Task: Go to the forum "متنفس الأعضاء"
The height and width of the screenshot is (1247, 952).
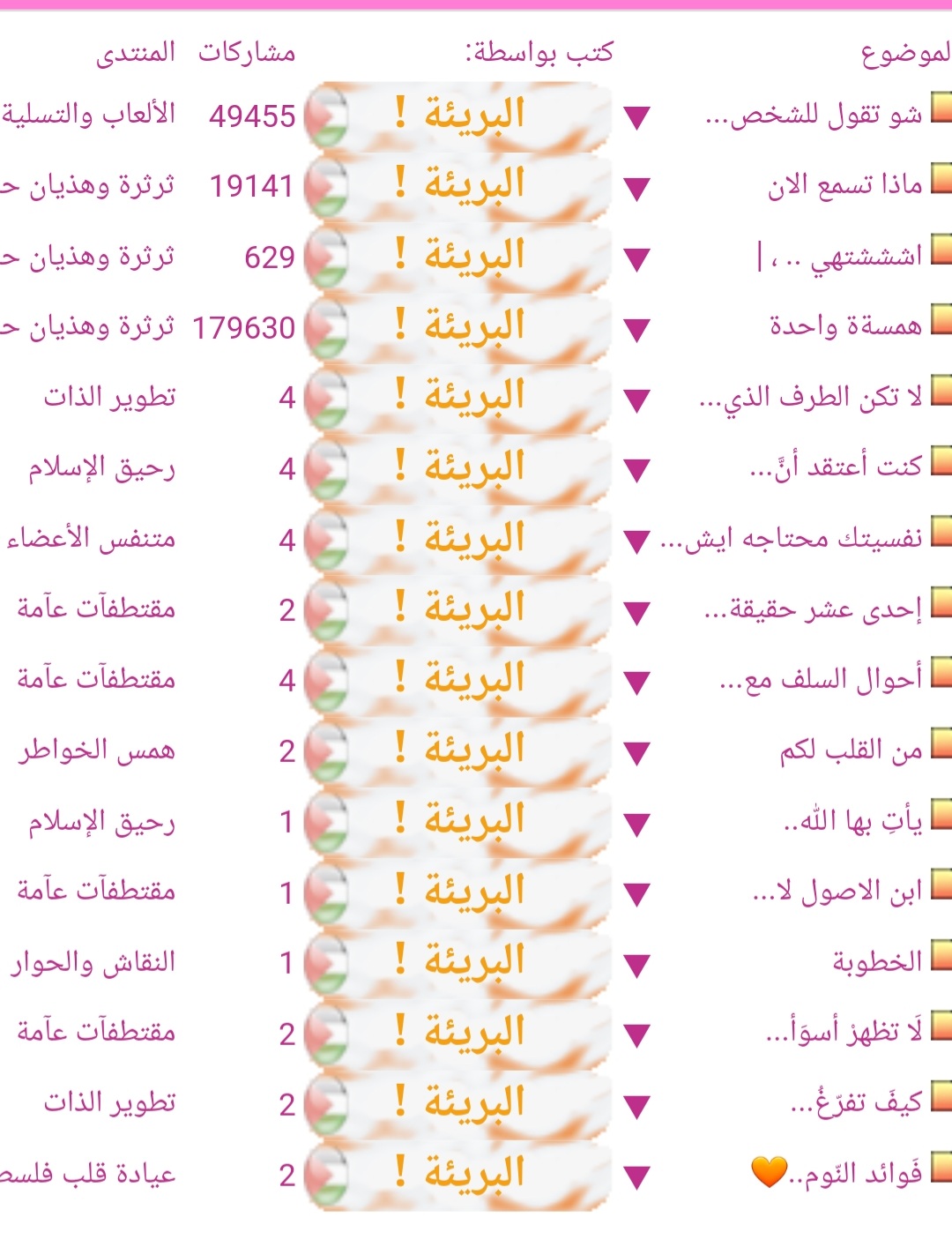Action: pos(91,539)
